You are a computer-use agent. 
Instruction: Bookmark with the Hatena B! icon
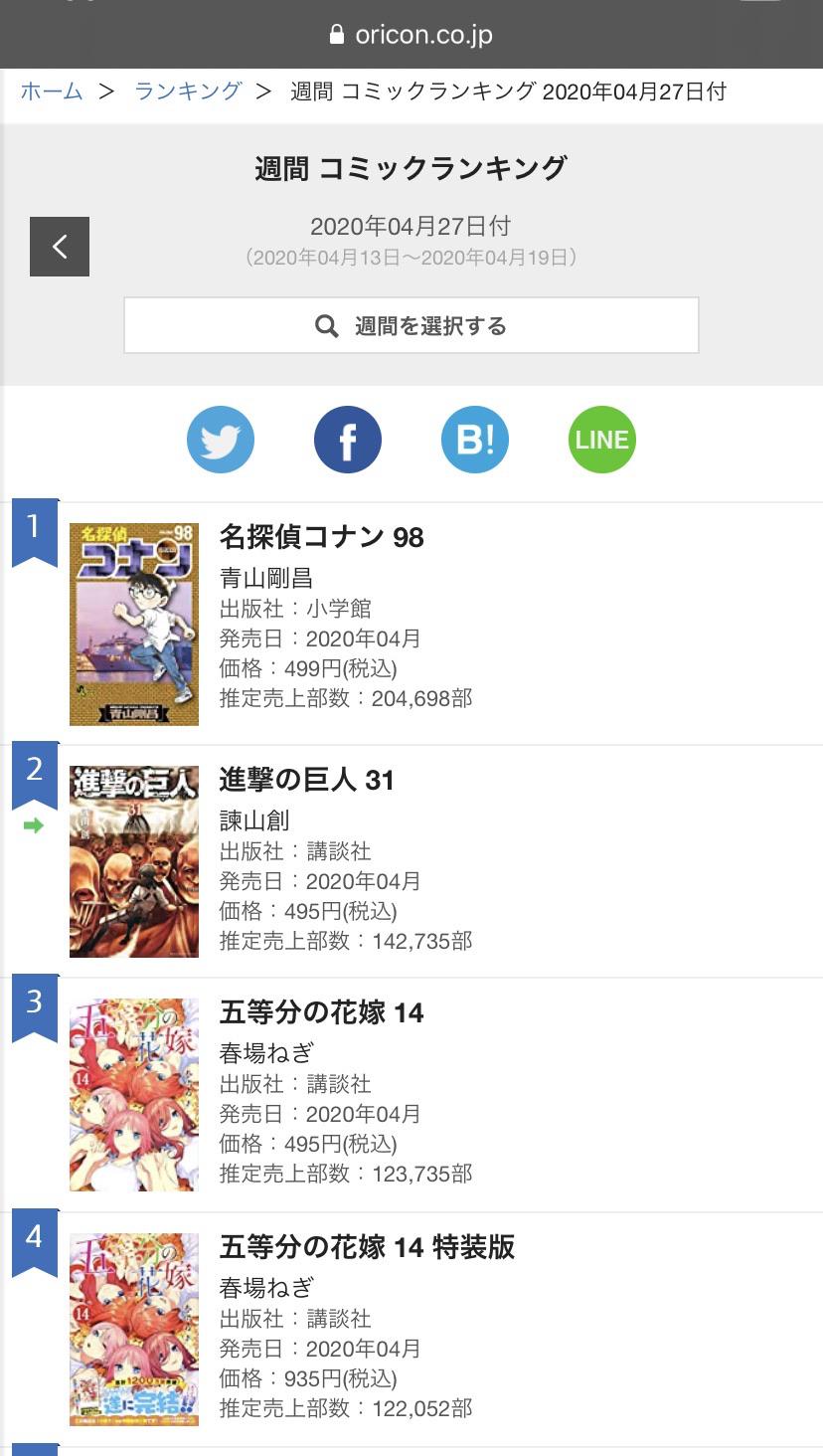click(x=474, y=439)
